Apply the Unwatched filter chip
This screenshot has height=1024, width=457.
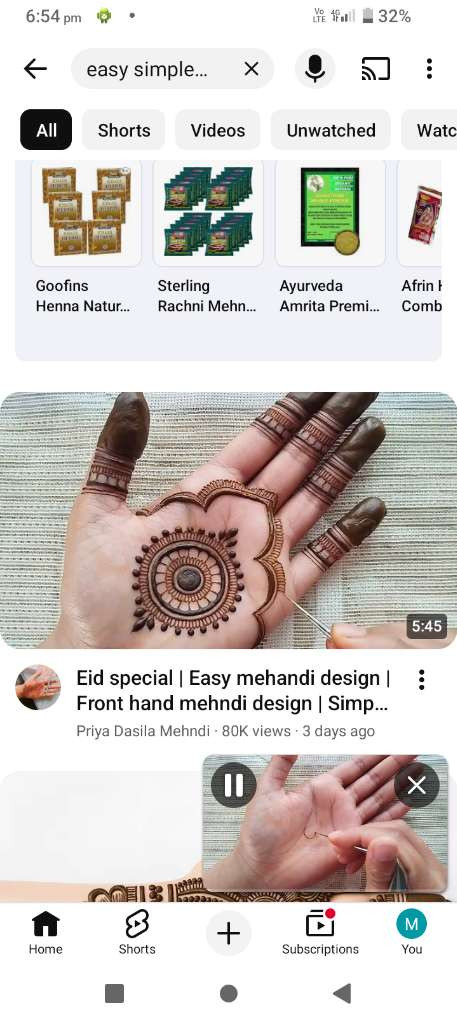pyautogui.click(x=331, y=130)
